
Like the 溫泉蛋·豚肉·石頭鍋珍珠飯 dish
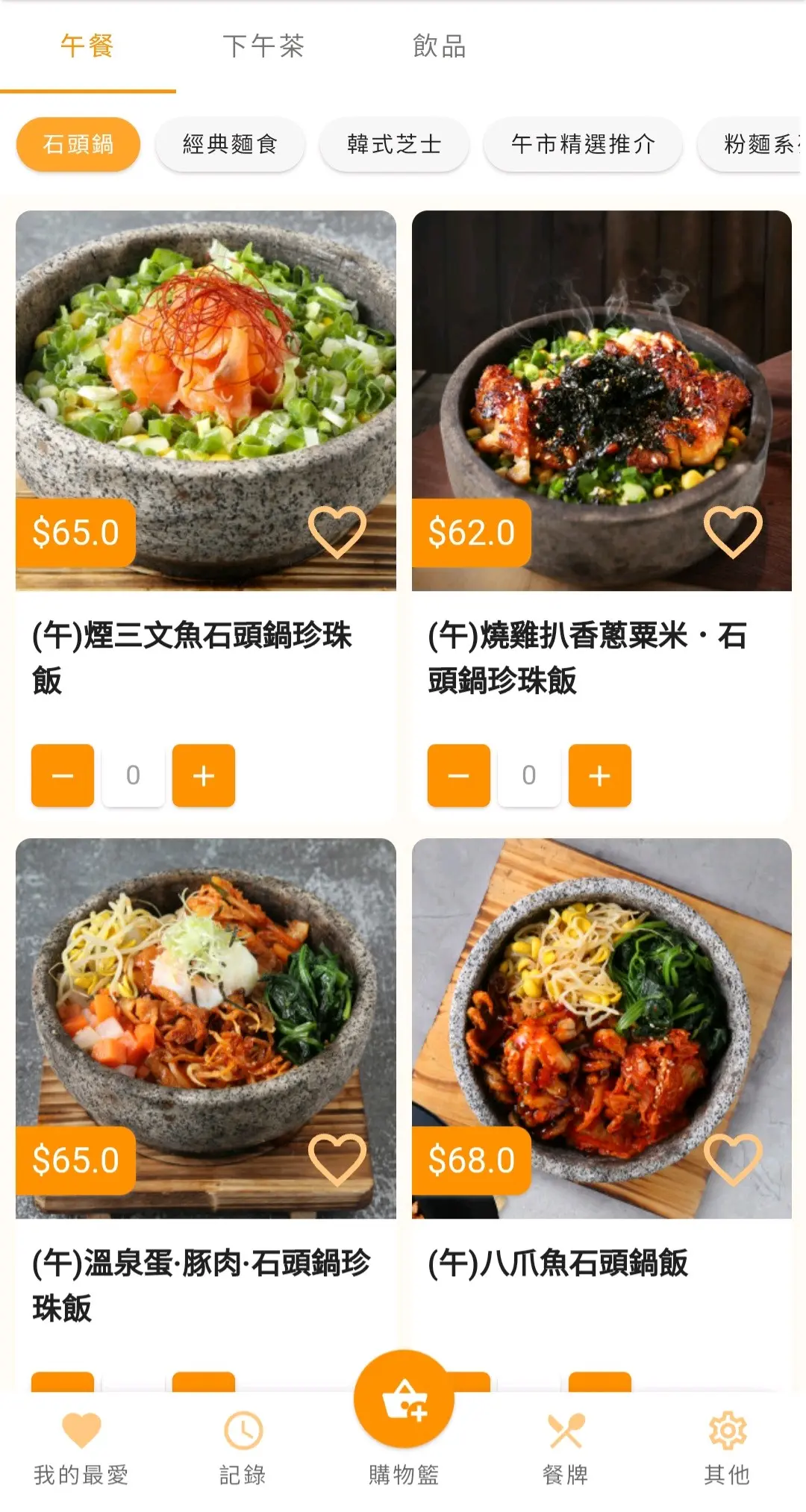(x=337, y=1159)
